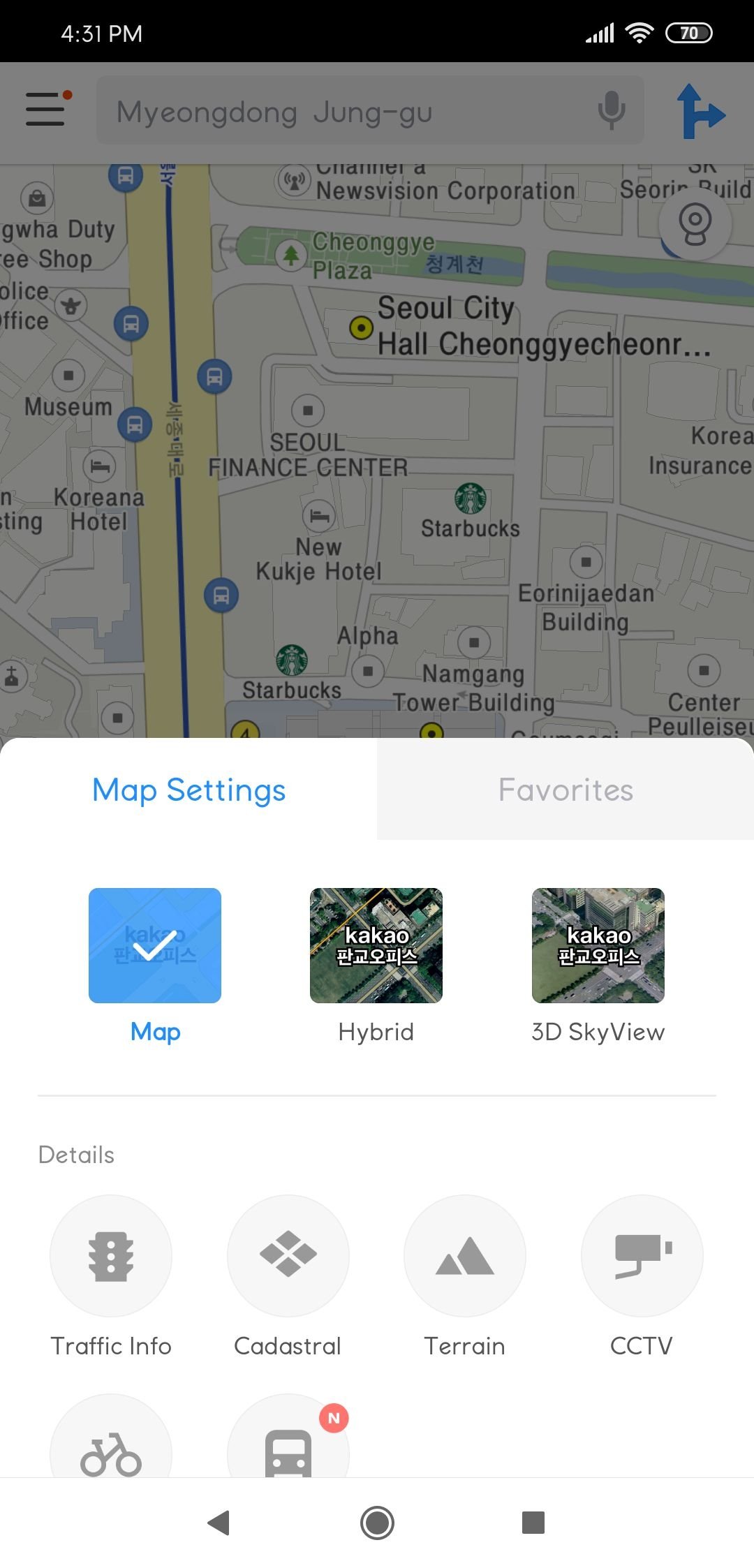
Task: Enable the bicycle layer
Action: click(111, 1437)
